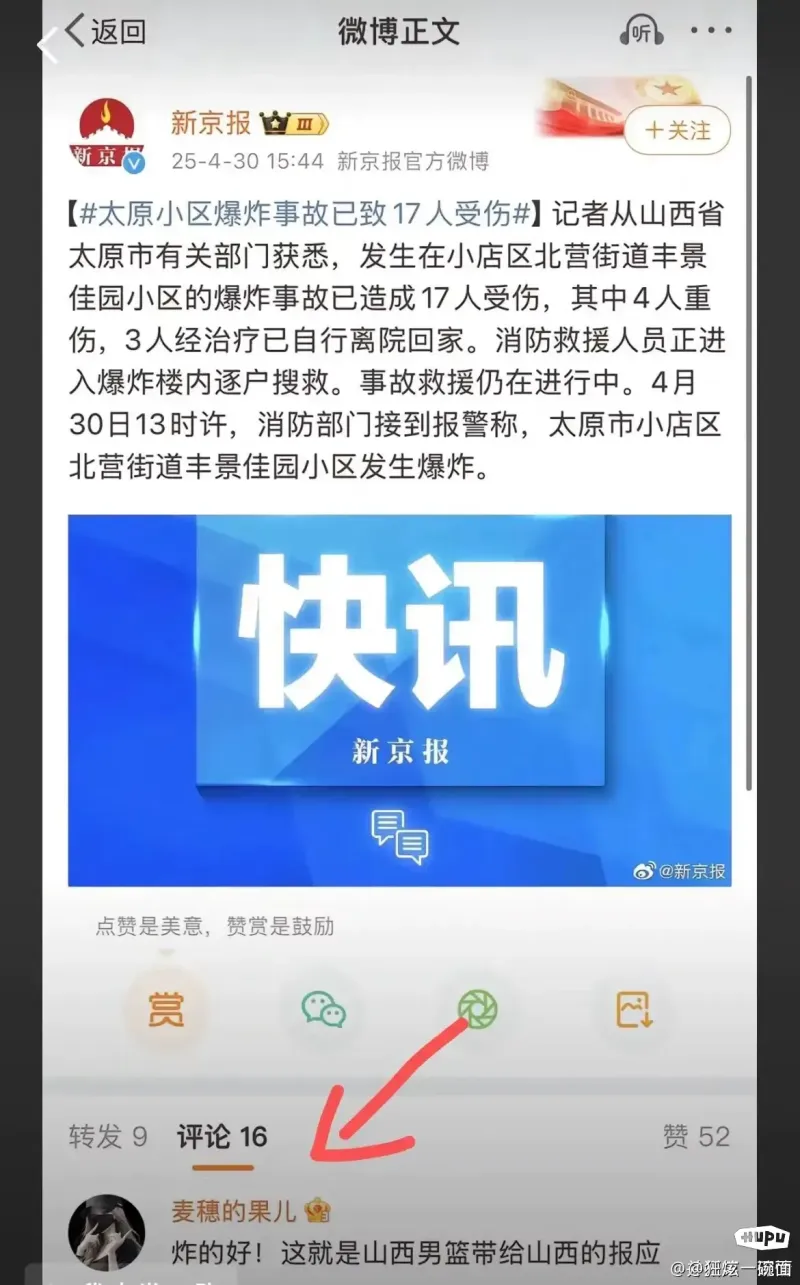Switch to the 评论 tab
The height and width of the screenshot is (1285, 800).
tap(222, 1137)
